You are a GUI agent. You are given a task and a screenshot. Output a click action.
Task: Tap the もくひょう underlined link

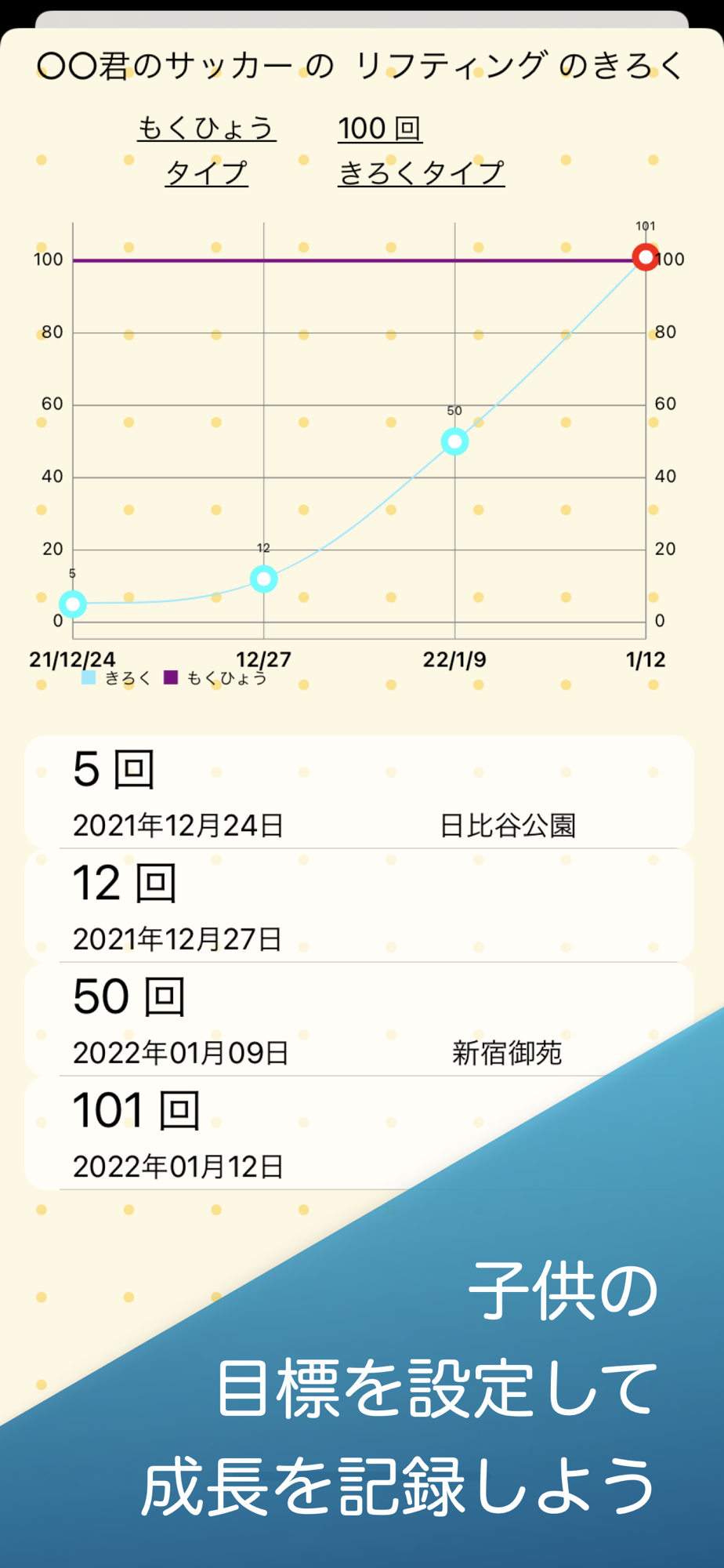point(207,128)
